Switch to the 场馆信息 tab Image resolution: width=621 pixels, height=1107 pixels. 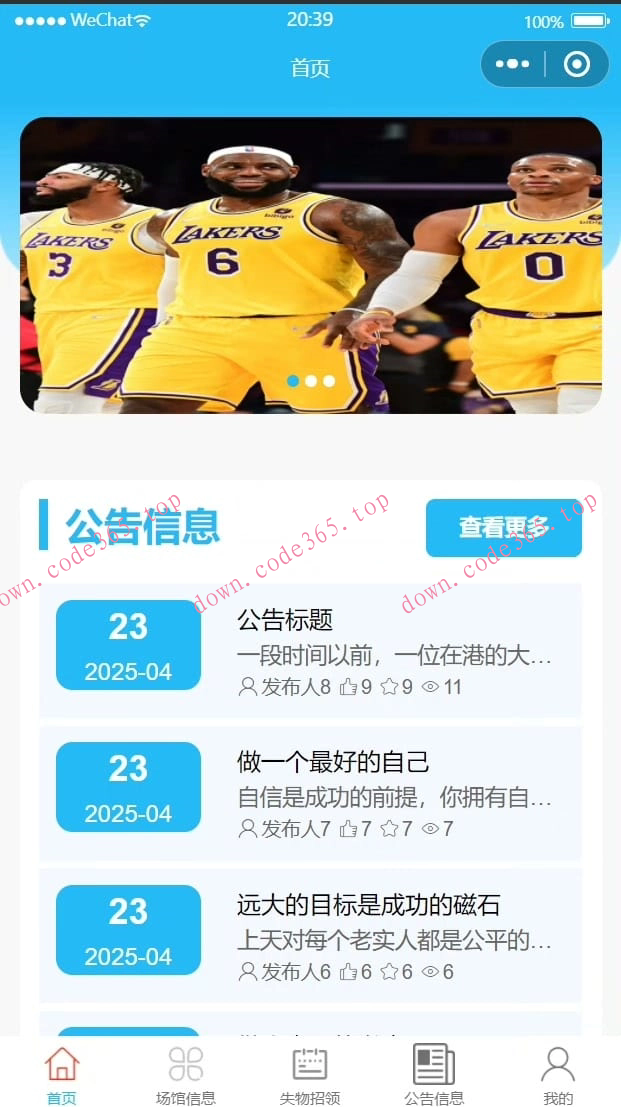tap(186, 1075)
